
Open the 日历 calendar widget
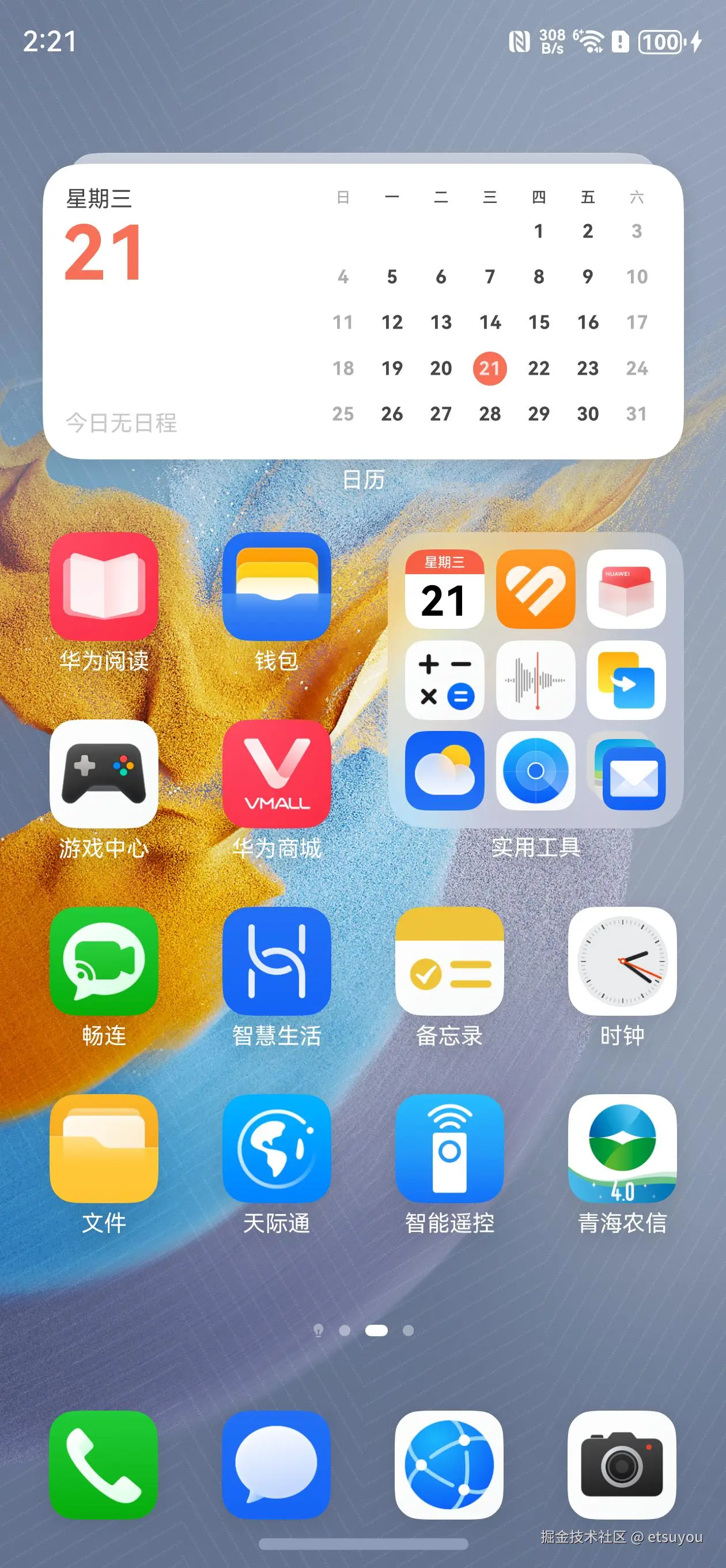[362, 312]
